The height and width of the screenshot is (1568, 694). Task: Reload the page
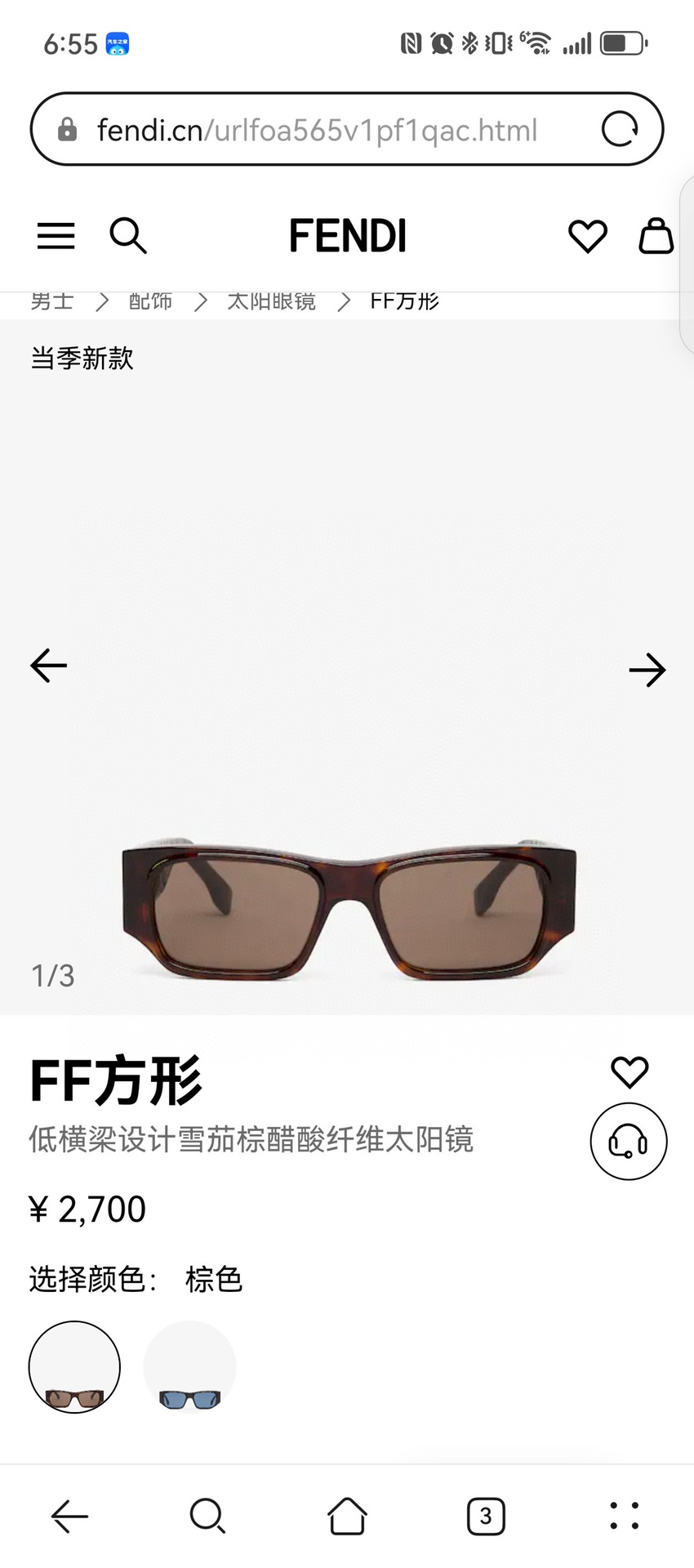tap(620, 129)
